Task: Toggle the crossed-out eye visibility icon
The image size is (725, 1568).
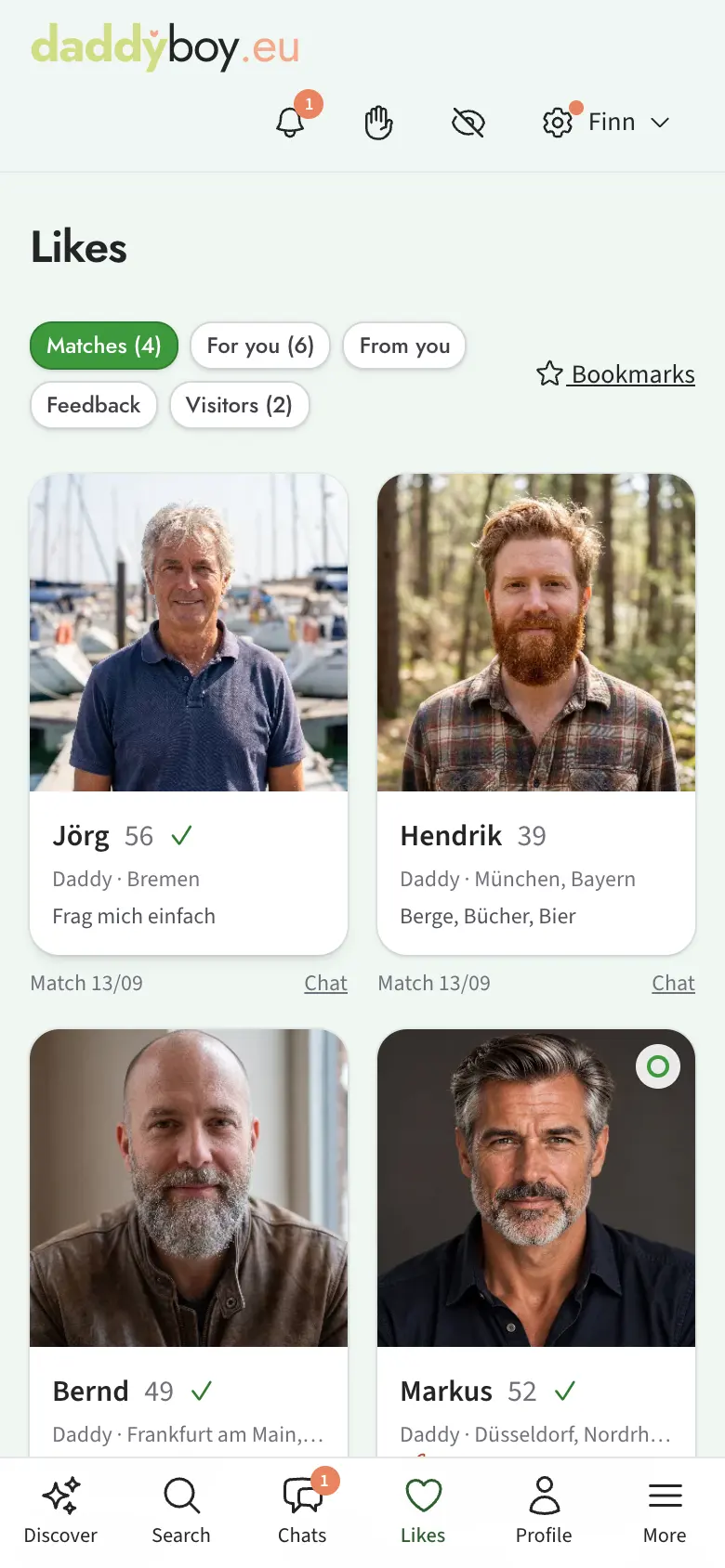Action: pos(468,122)
